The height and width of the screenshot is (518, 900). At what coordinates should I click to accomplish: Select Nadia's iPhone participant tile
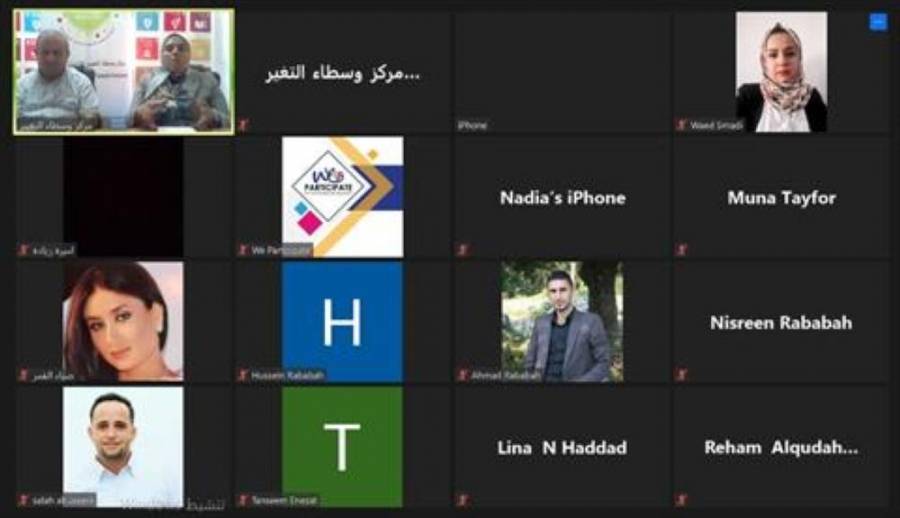click(x=562, y=197)
